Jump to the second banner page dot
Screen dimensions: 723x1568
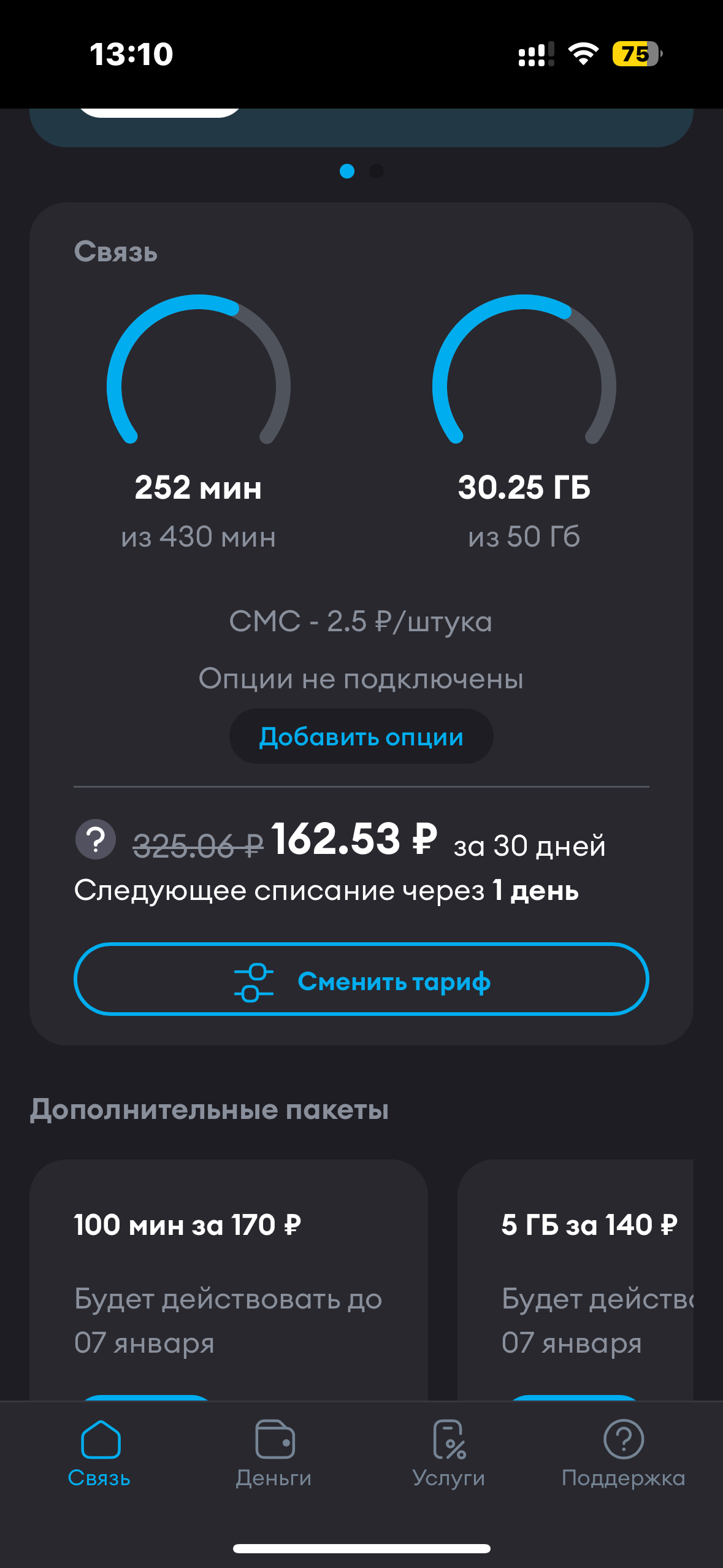[x=377, y=171]
